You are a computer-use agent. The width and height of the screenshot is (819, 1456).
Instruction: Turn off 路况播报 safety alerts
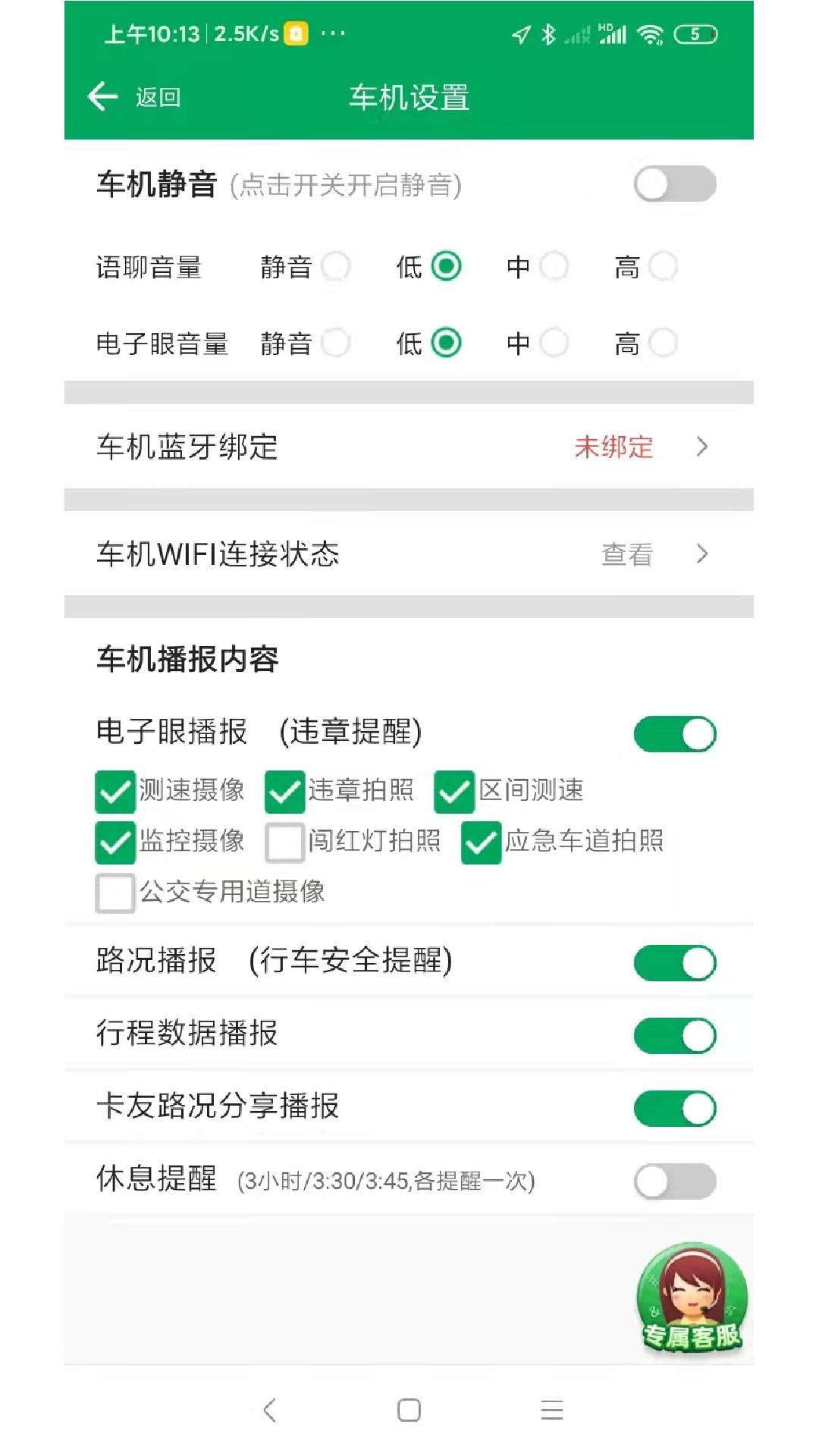674,959
